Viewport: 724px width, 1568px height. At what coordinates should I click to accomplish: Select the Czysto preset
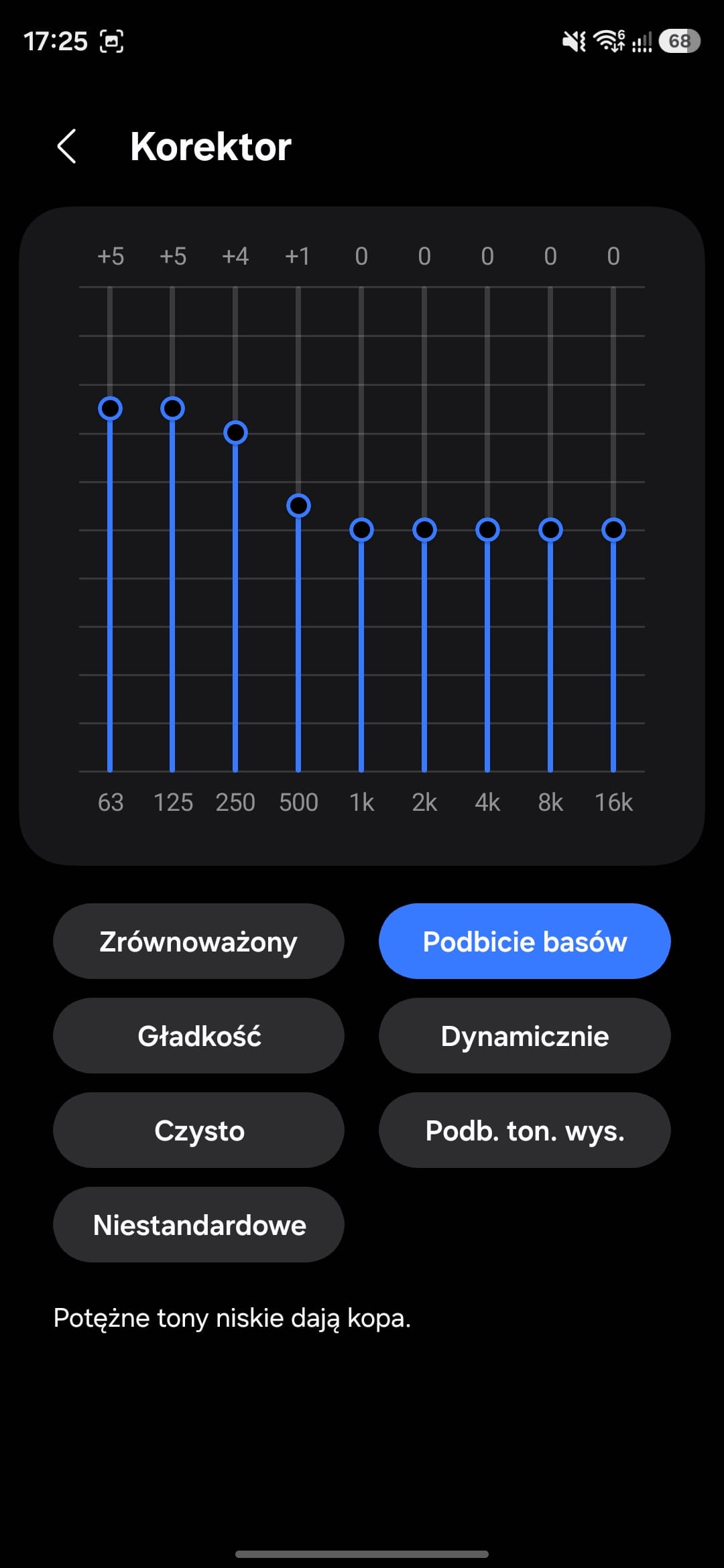(x=198, y=1130)
